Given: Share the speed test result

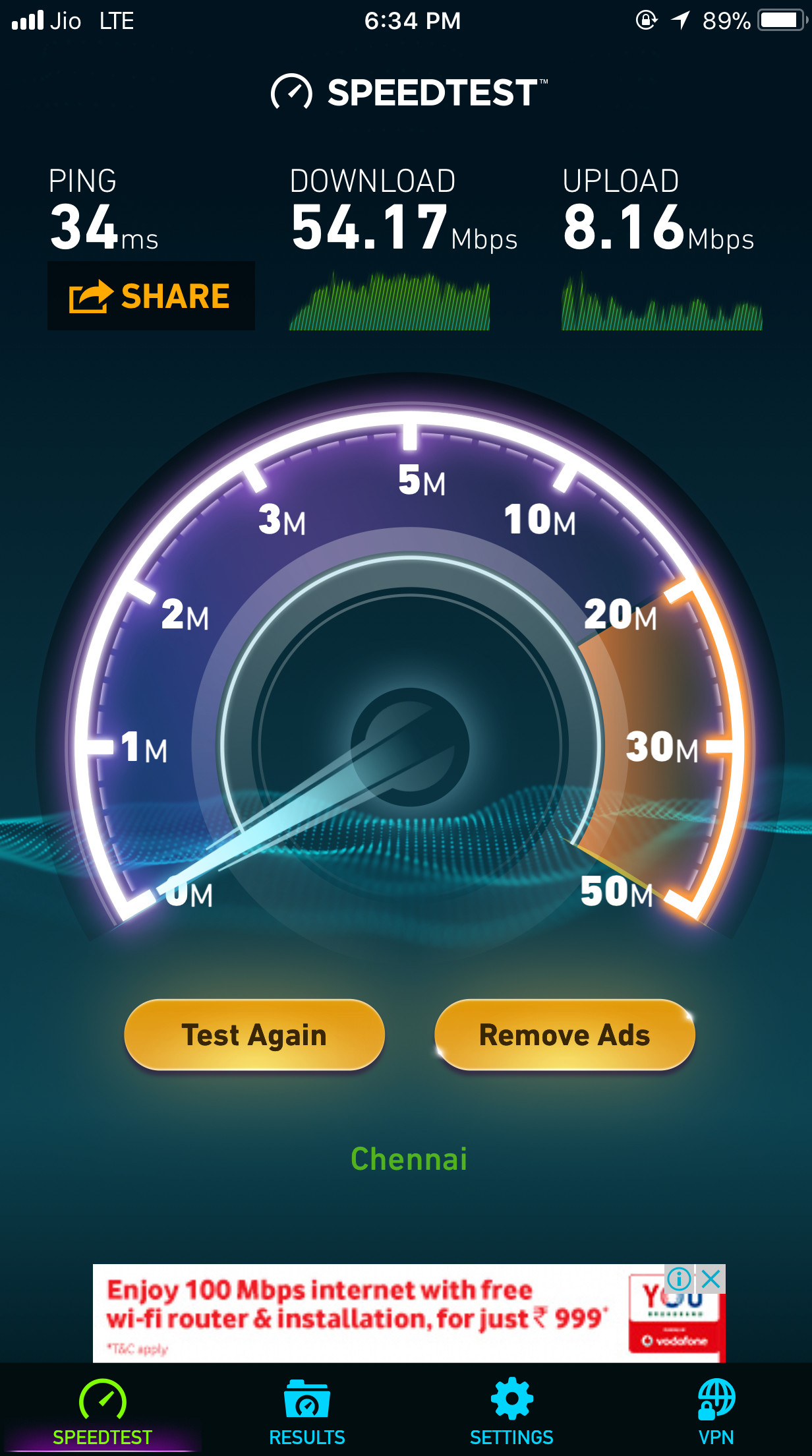Looking at the screenshot, I should pos(151,296).
